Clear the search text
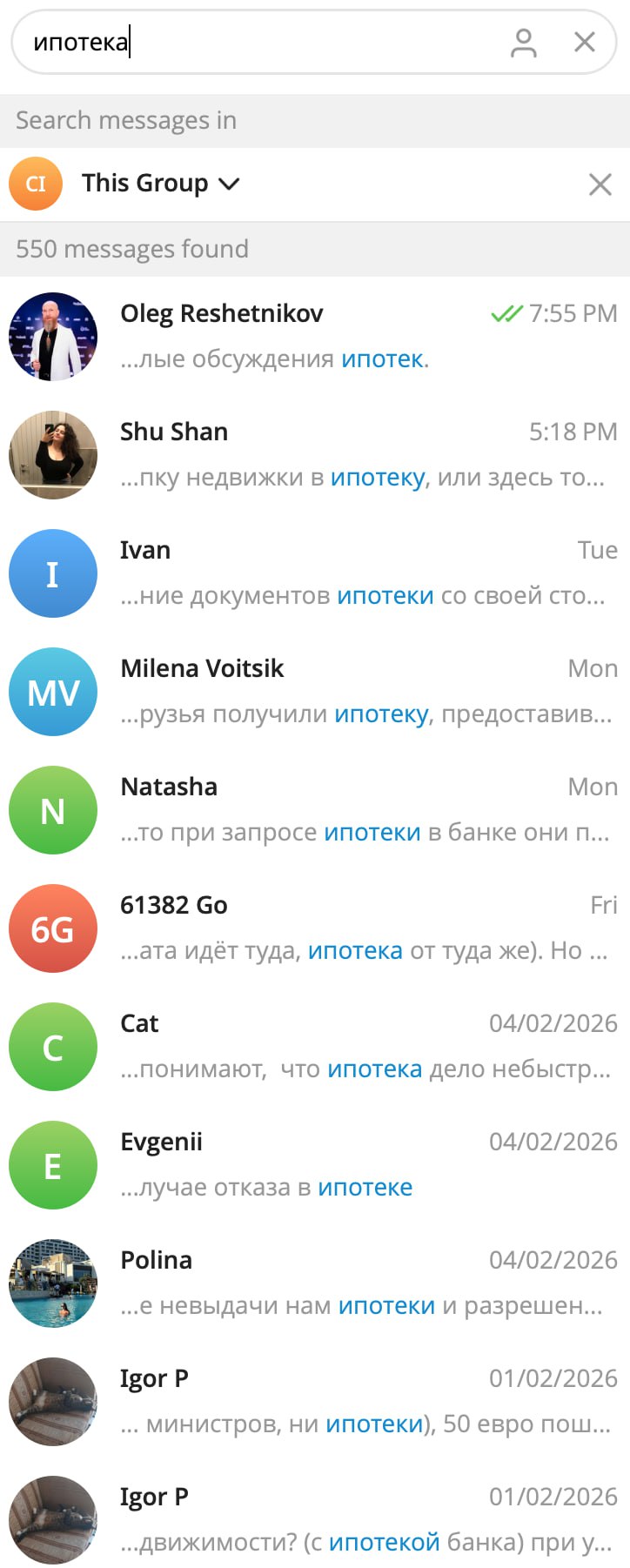Image resolution: width=630 pixels, height=1568 pixels. (585, 42)
